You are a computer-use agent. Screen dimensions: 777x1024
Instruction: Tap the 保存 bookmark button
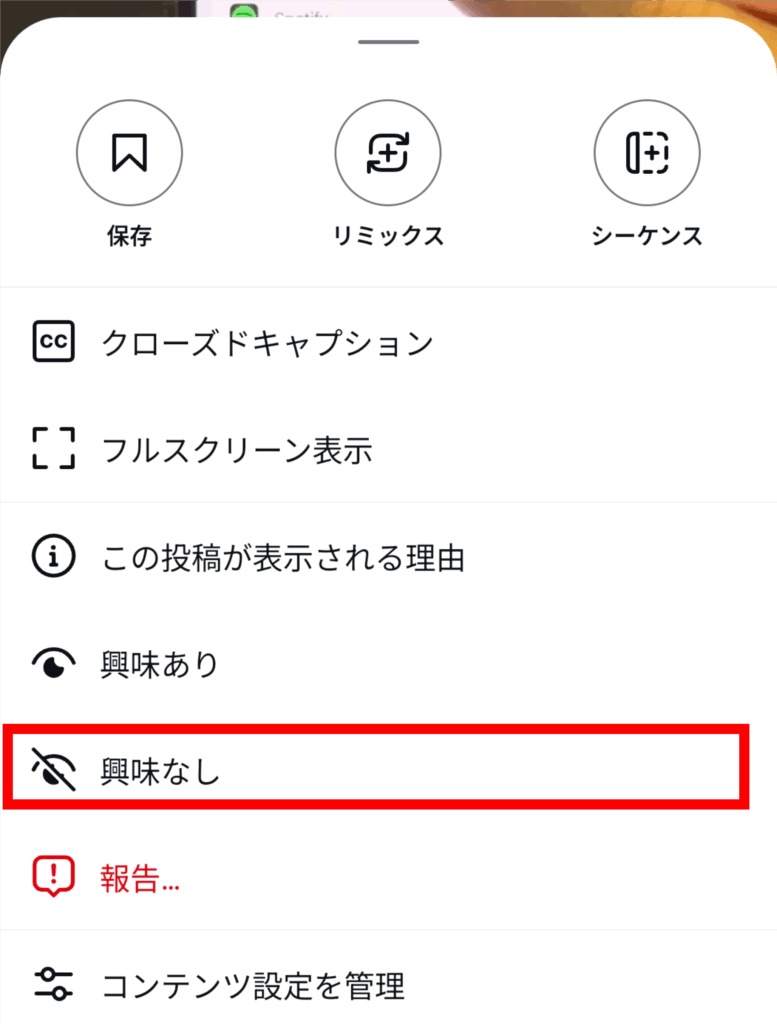point(129,153)
